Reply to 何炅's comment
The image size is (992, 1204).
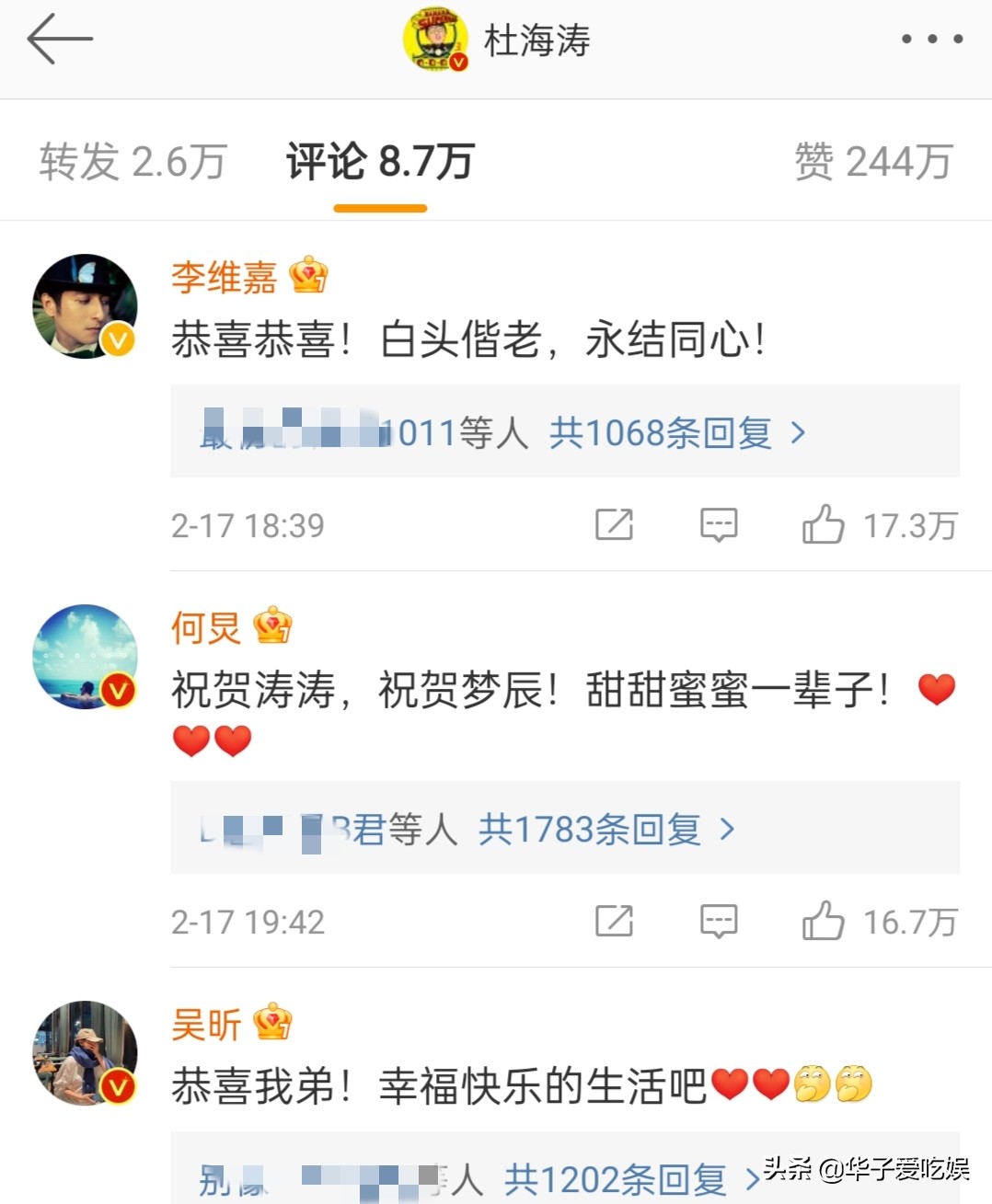[719, 921]
